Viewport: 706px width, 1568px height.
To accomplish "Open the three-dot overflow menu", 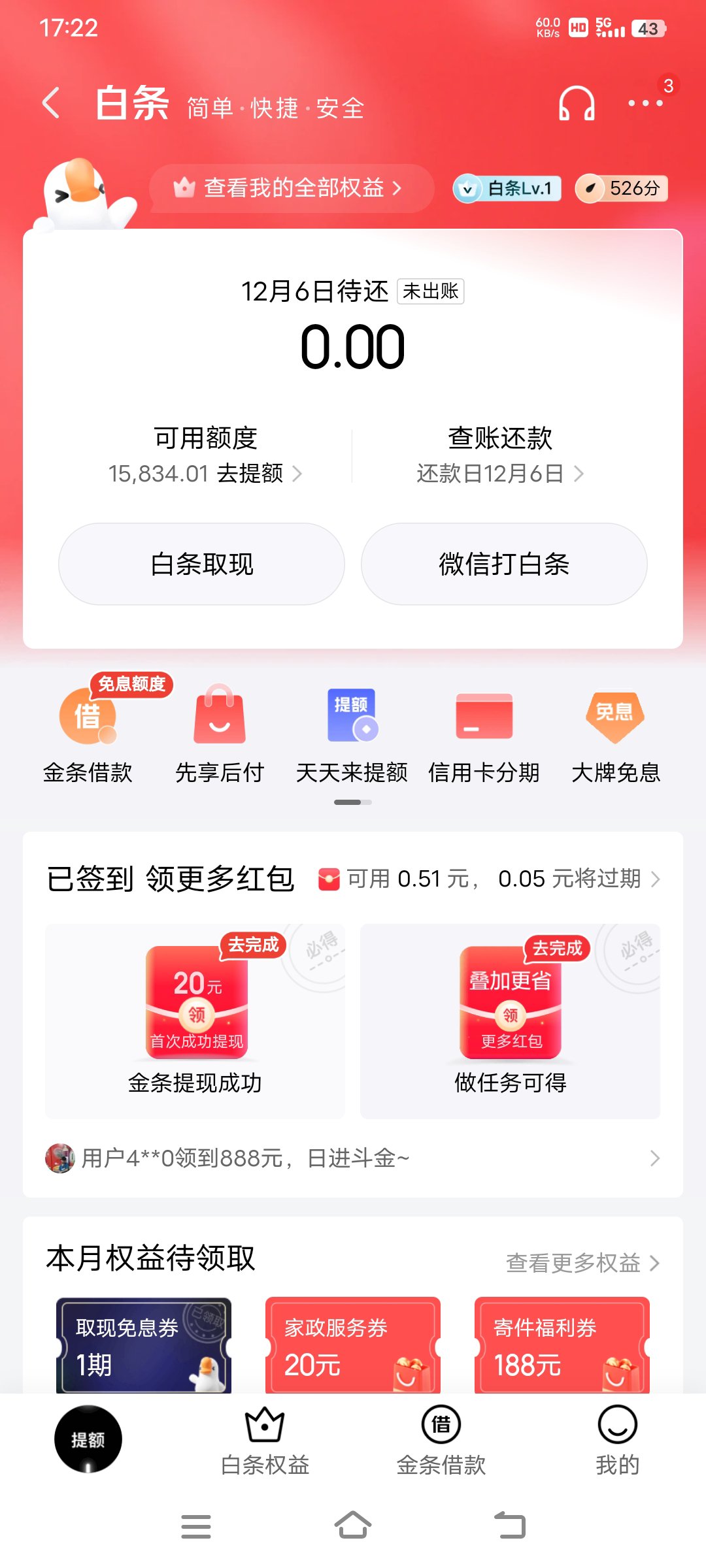I will click(x=645, y=103).
